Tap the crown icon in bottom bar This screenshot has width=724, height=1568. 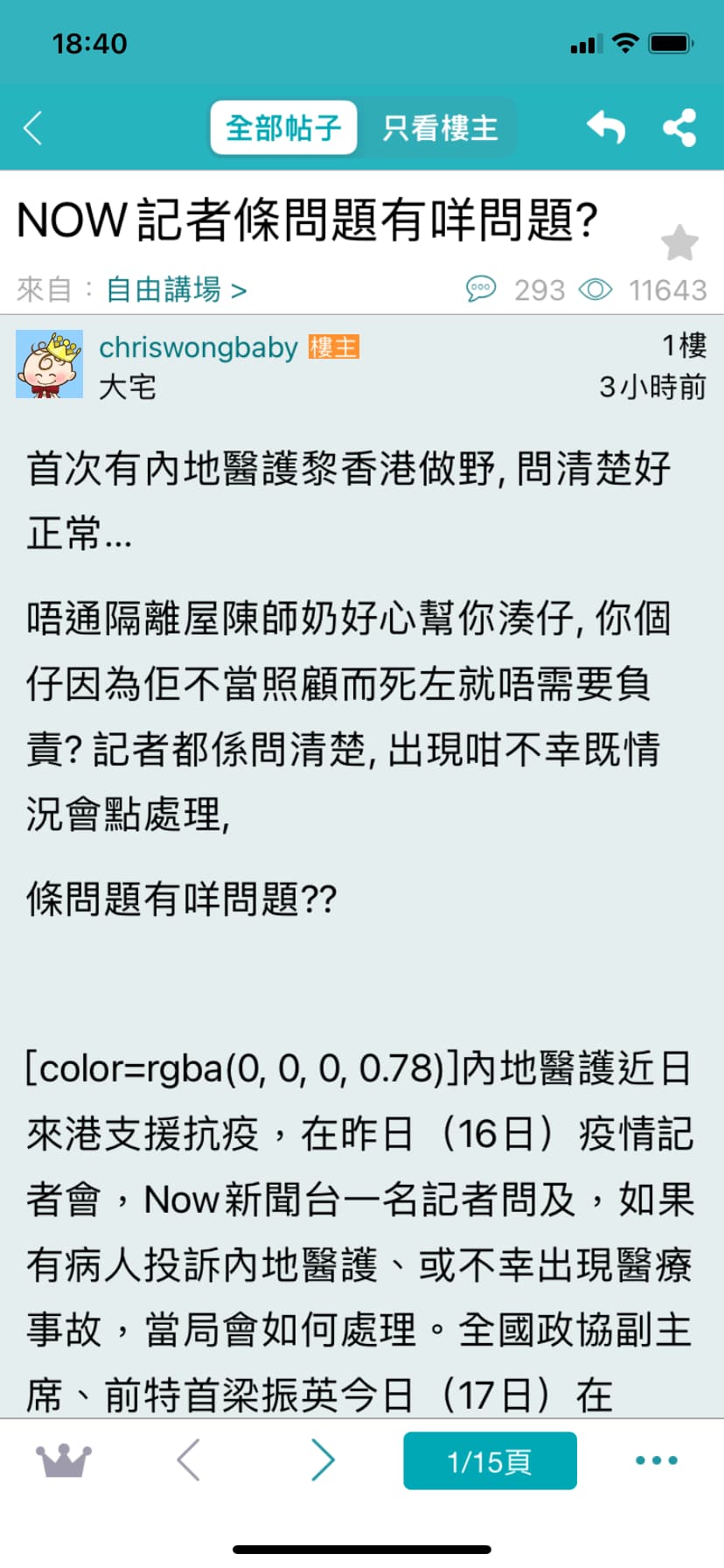coord(63,1460)
